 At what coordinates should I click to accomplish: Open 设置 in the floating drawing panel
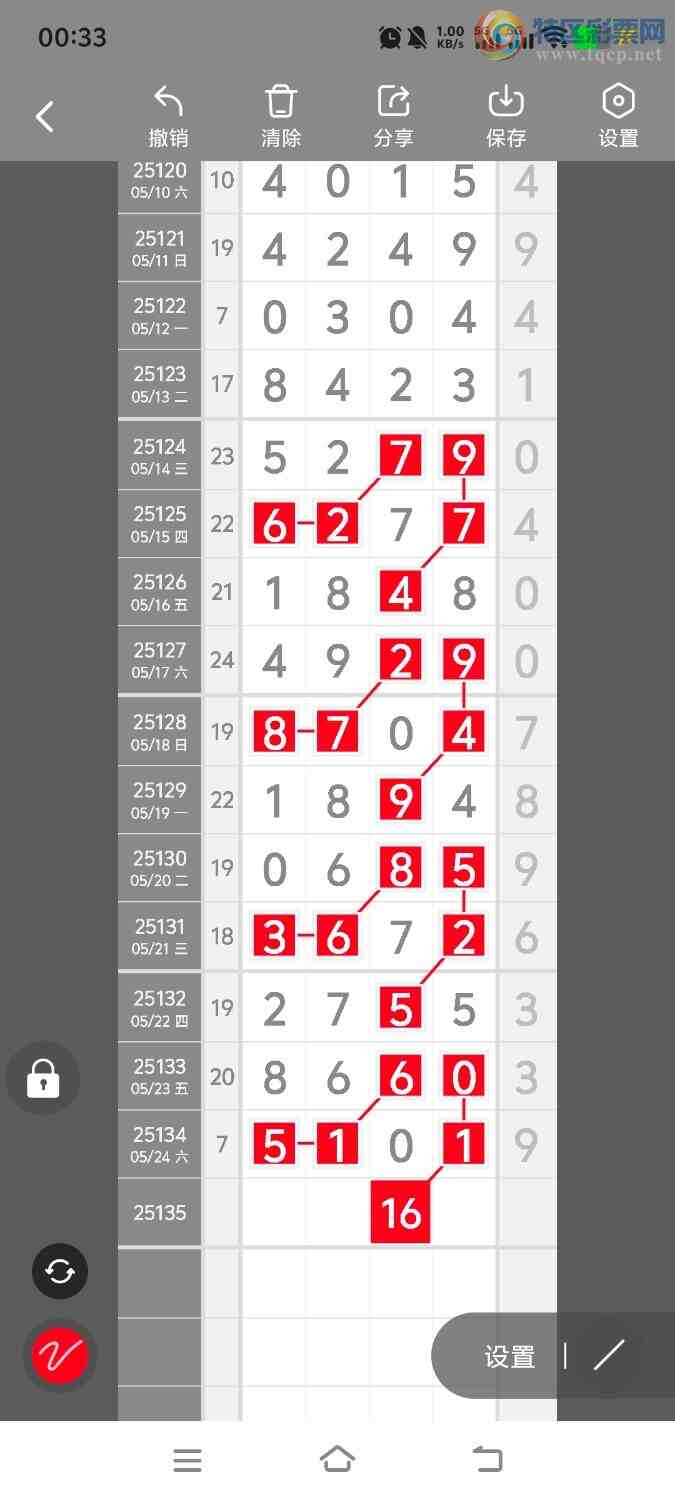pyautogui.click(x=510, y=1356)
